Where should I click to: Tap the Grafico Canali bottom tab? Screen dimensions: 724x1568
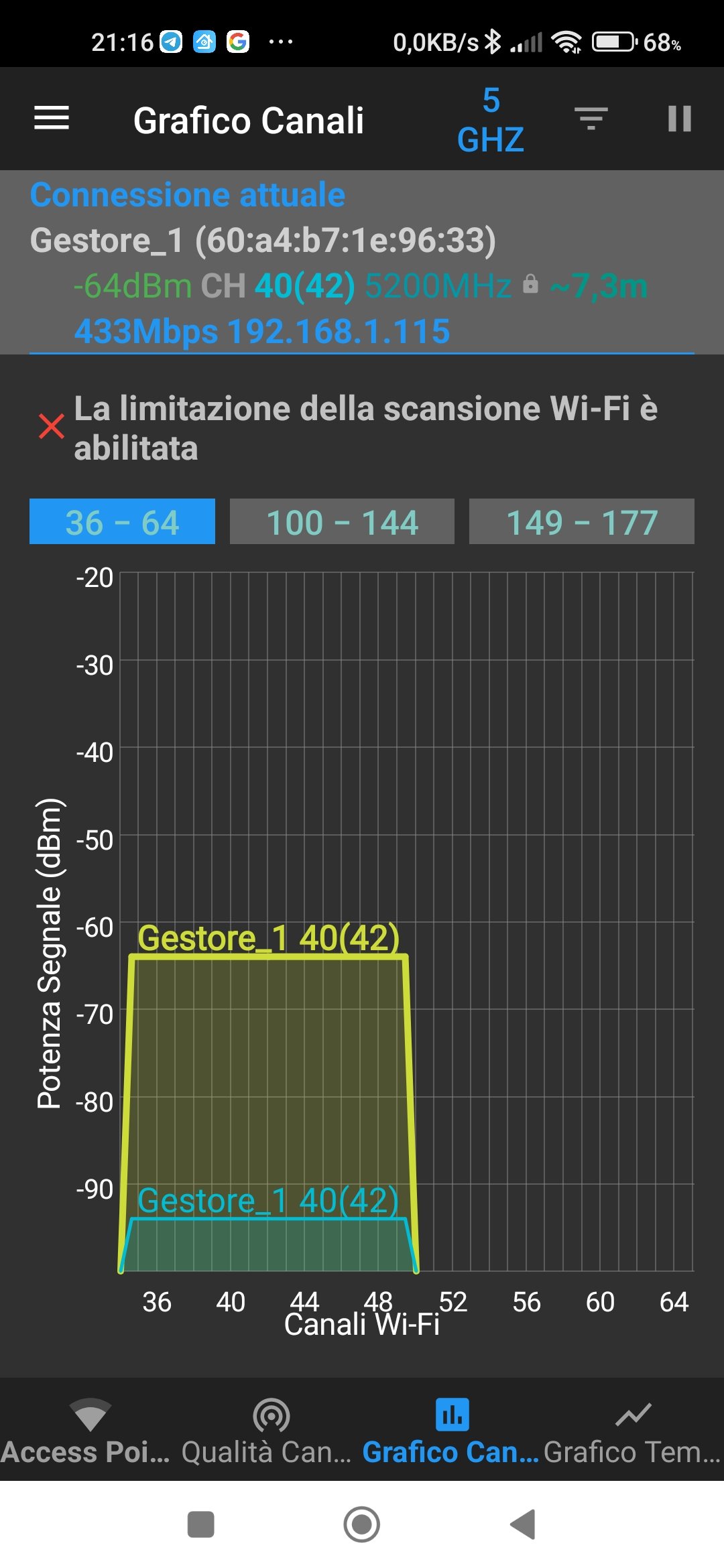click(x=451, y=1430)
